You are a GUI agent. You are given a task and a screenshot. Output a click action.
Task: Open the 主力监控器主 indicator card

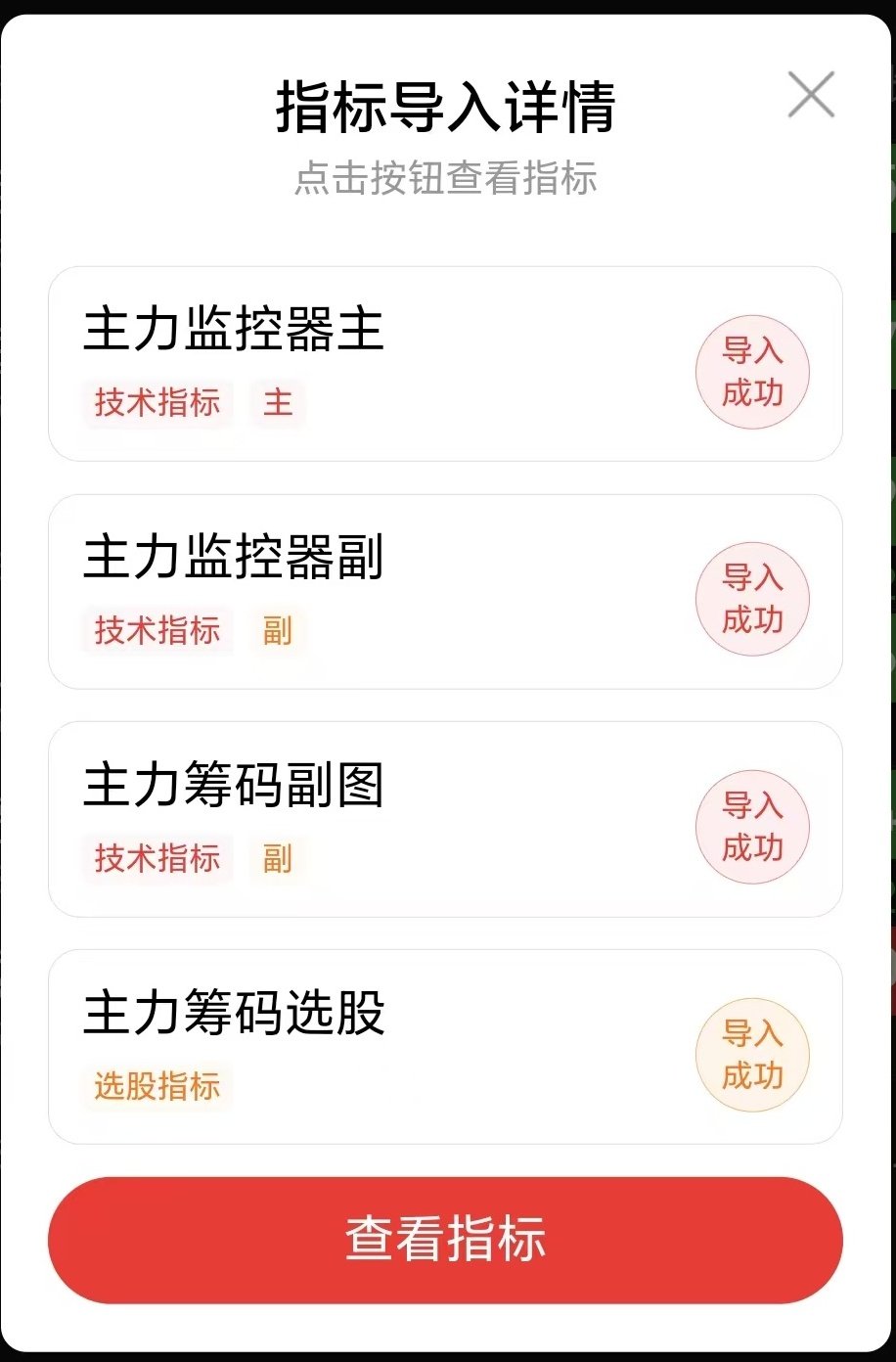(x=445, y=364)
